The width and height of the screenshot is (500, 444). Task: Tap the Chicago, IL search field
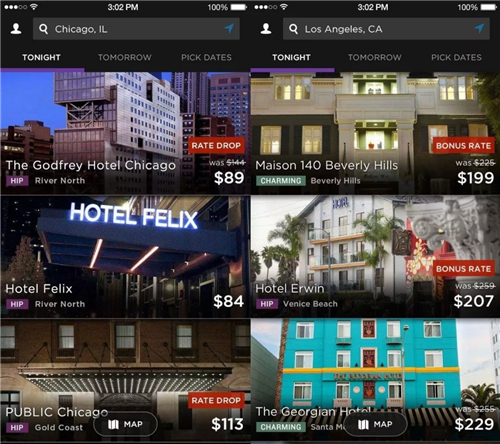point(136,29)
